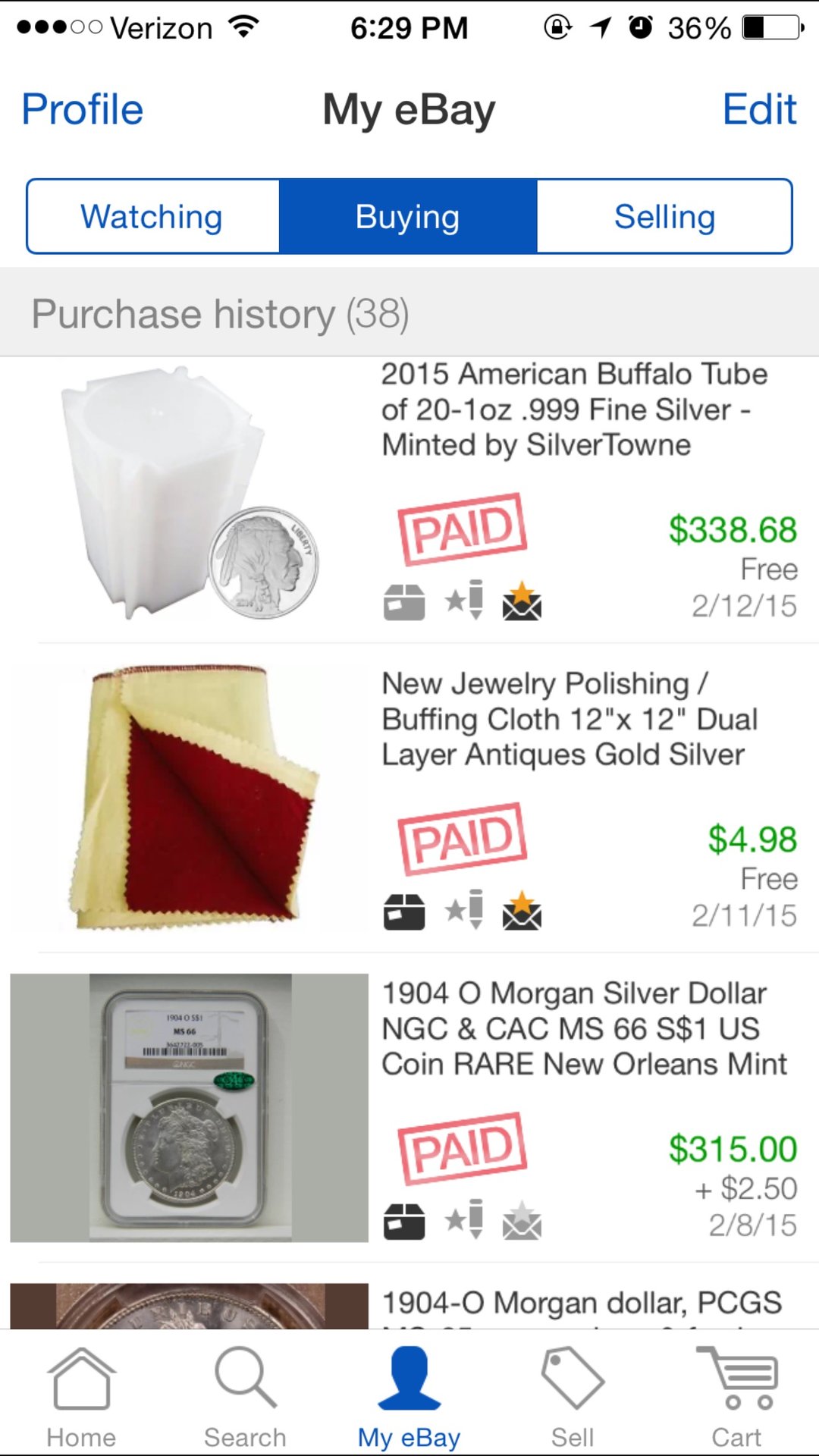819x1456 pixels.
Task: Switch to the Watching tab
Action: 152,217
